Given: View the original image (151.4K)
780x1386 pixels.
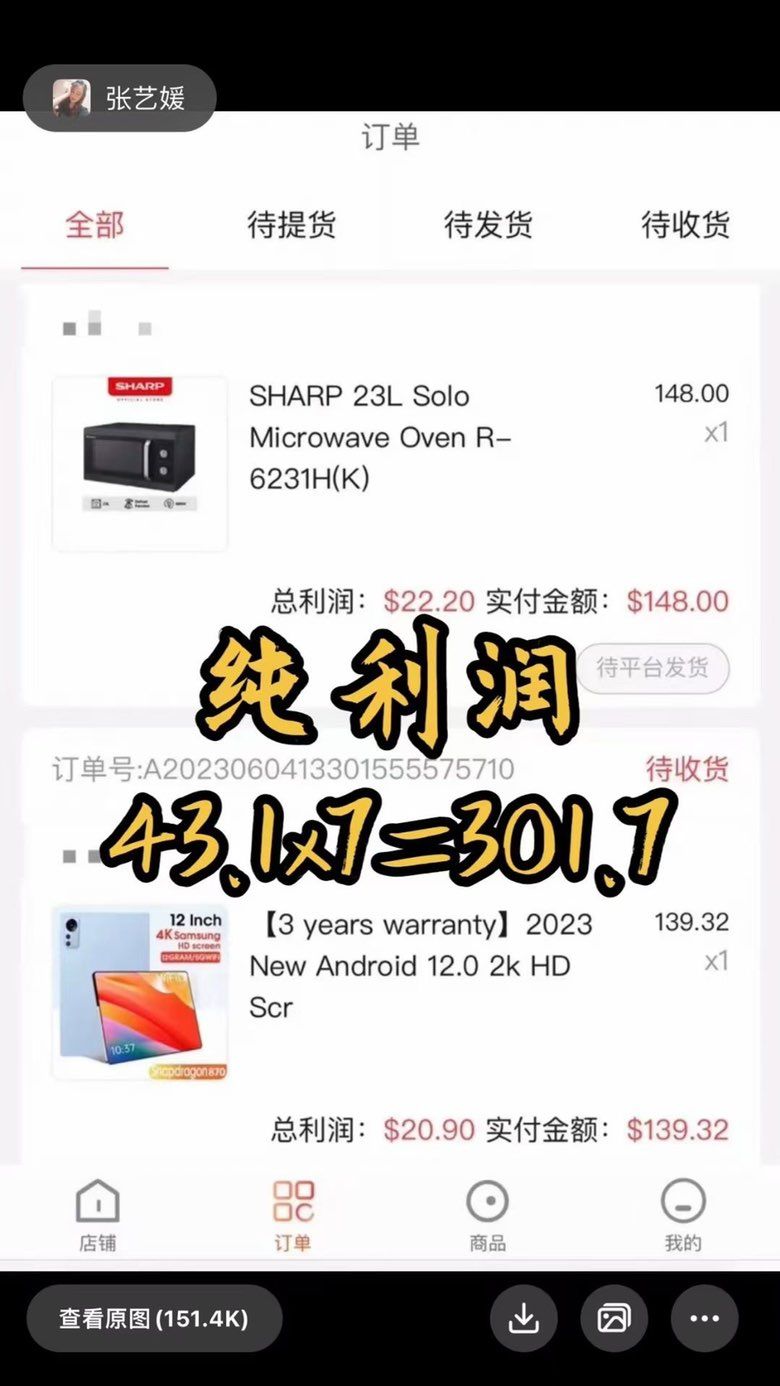Looking at the screenshot, I should point(154,1319).
